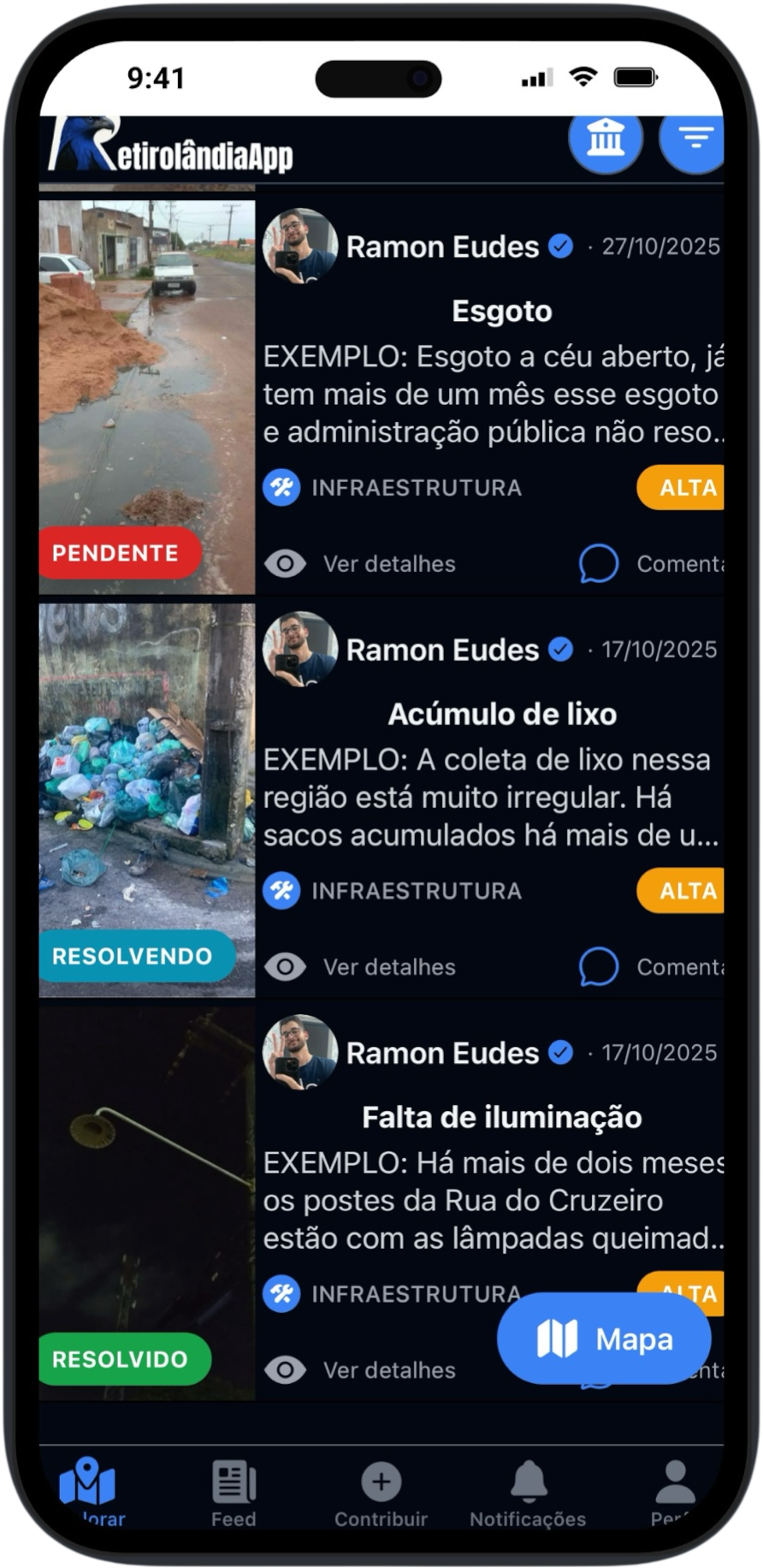Open the filter icon in top bar
763x1568 pixels.
point(695,137)
